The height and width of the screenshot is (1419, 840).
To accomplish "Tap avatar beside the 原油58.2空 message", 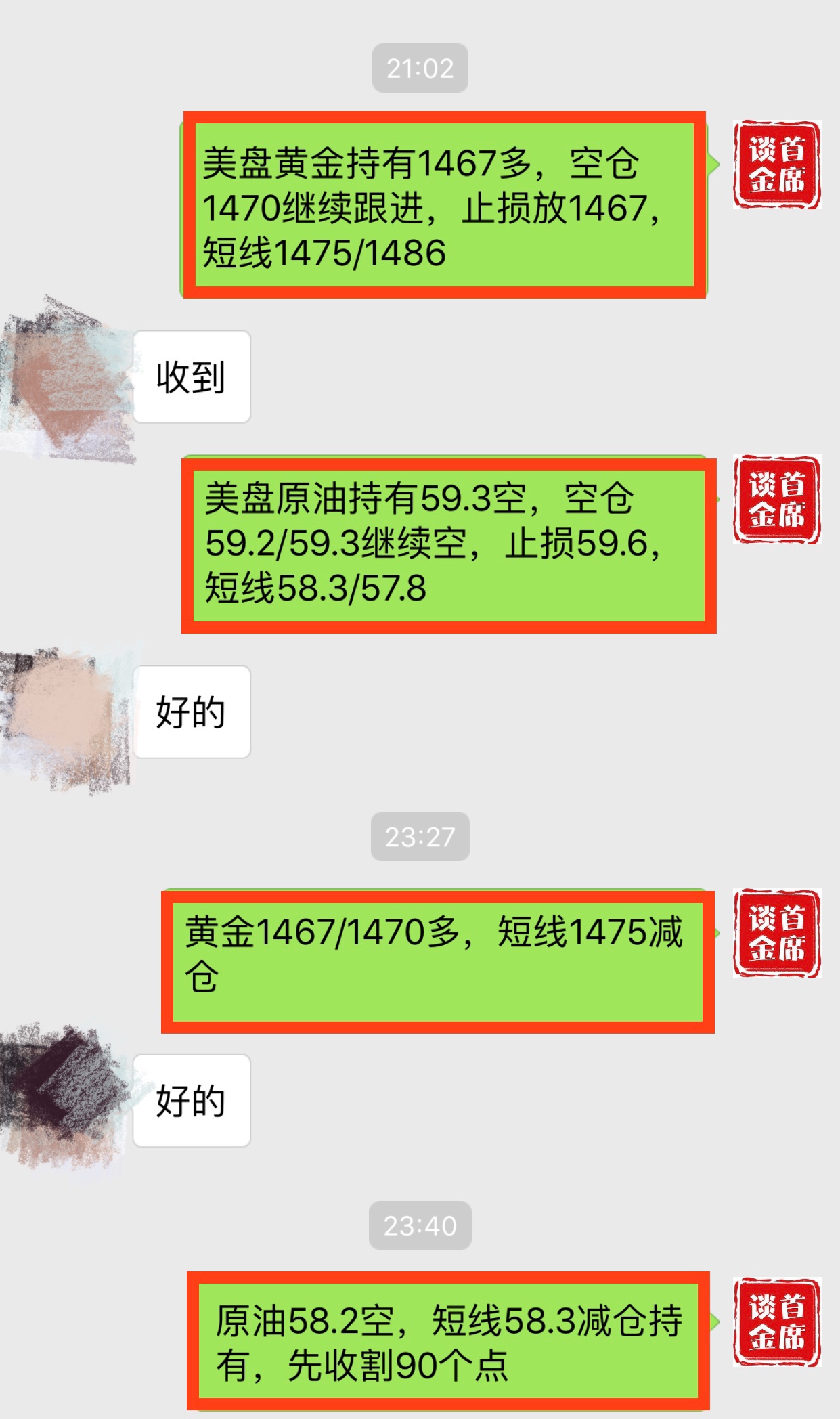I will [776, 1322].
